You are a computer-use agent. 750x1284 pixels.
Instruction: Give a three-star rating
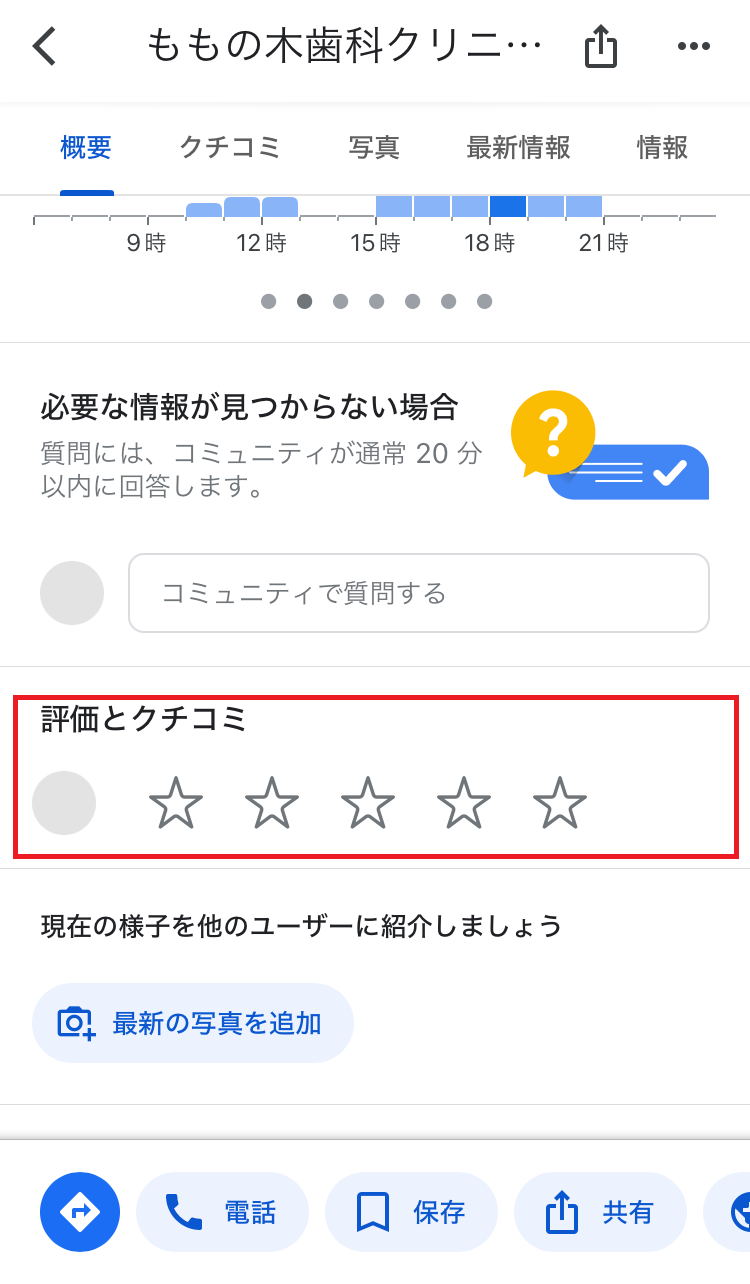point(368,803)
